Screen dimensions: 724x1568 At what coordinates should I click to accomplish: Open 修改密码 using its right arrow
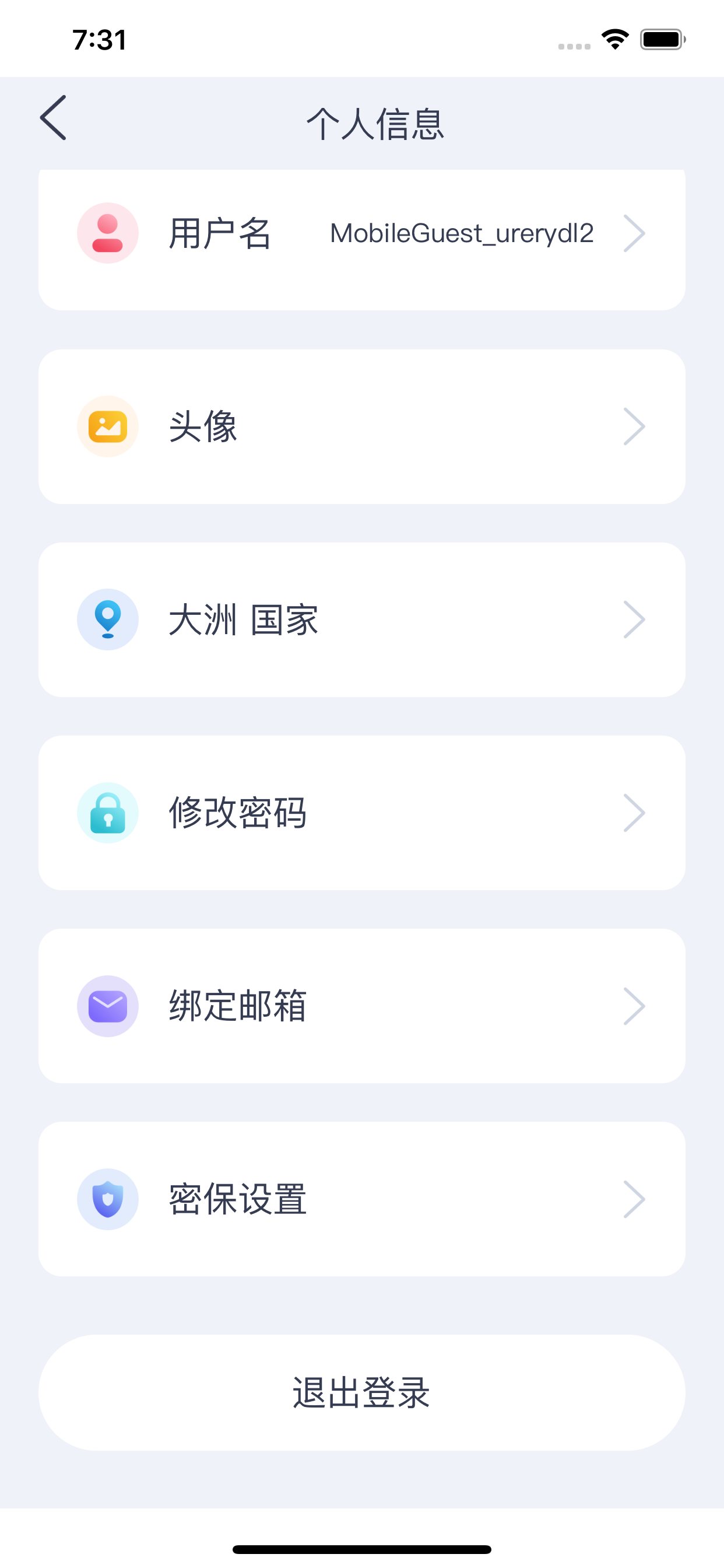click(635, 813)
